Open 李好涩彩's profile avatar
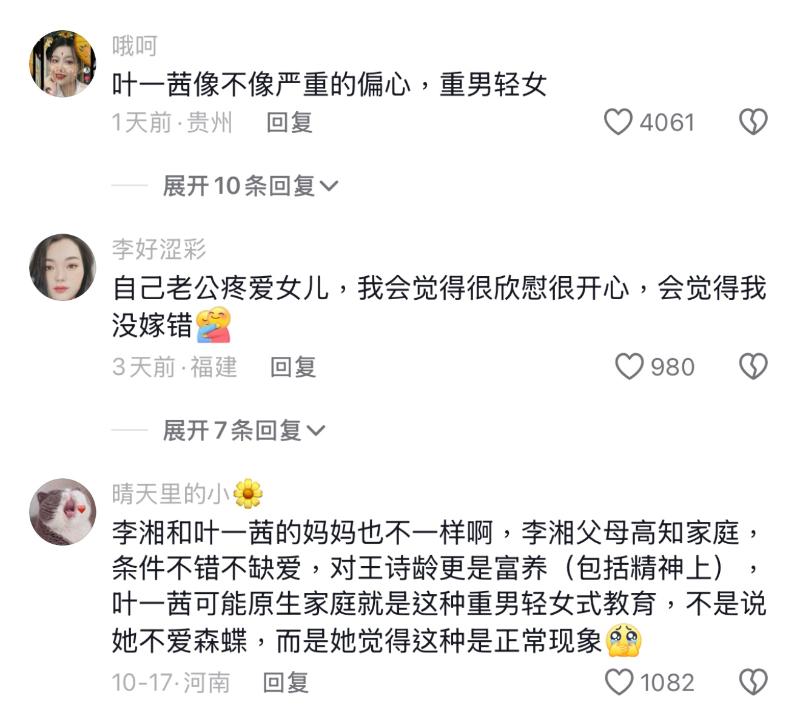 (x=63, y=267)
